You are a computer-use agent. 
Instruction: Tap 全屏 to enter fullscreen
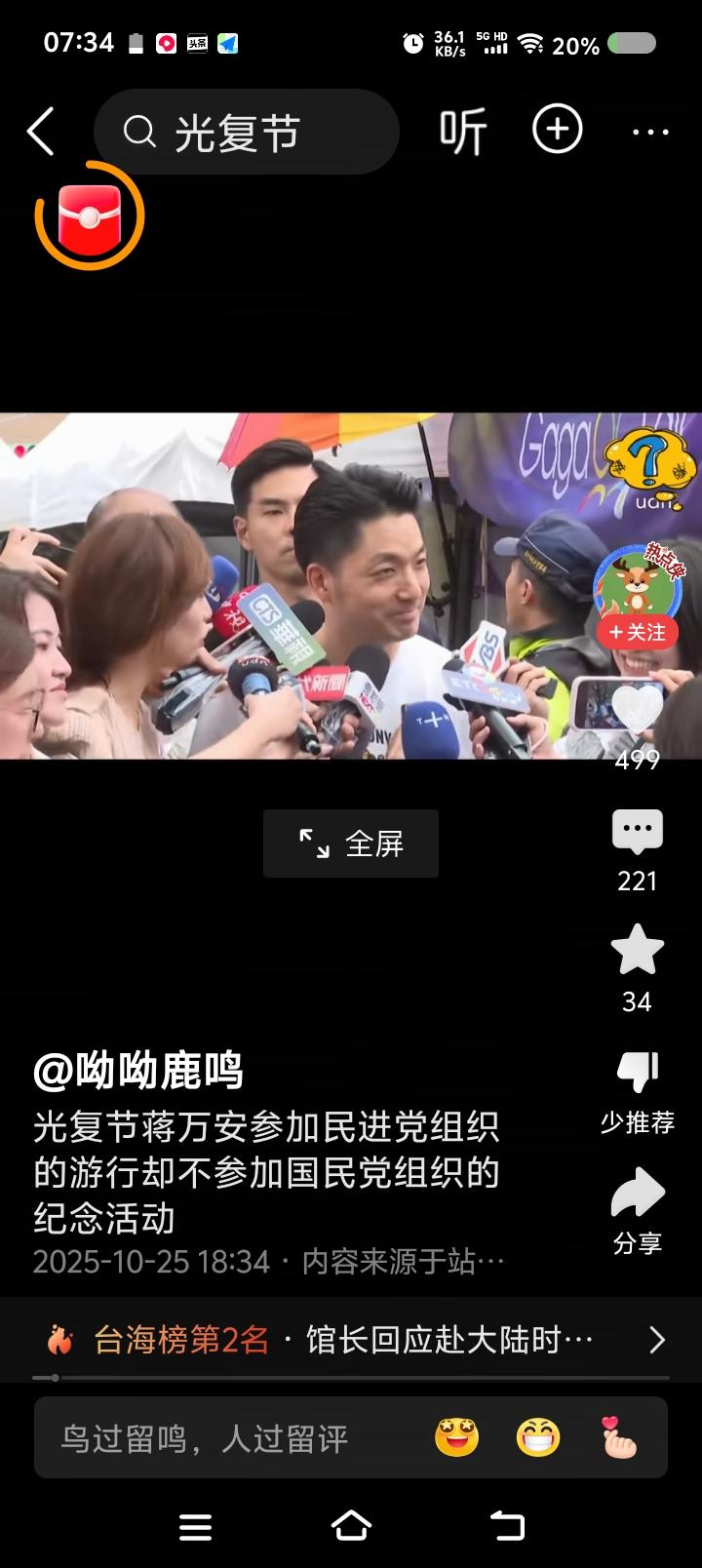tap(350, 843)
